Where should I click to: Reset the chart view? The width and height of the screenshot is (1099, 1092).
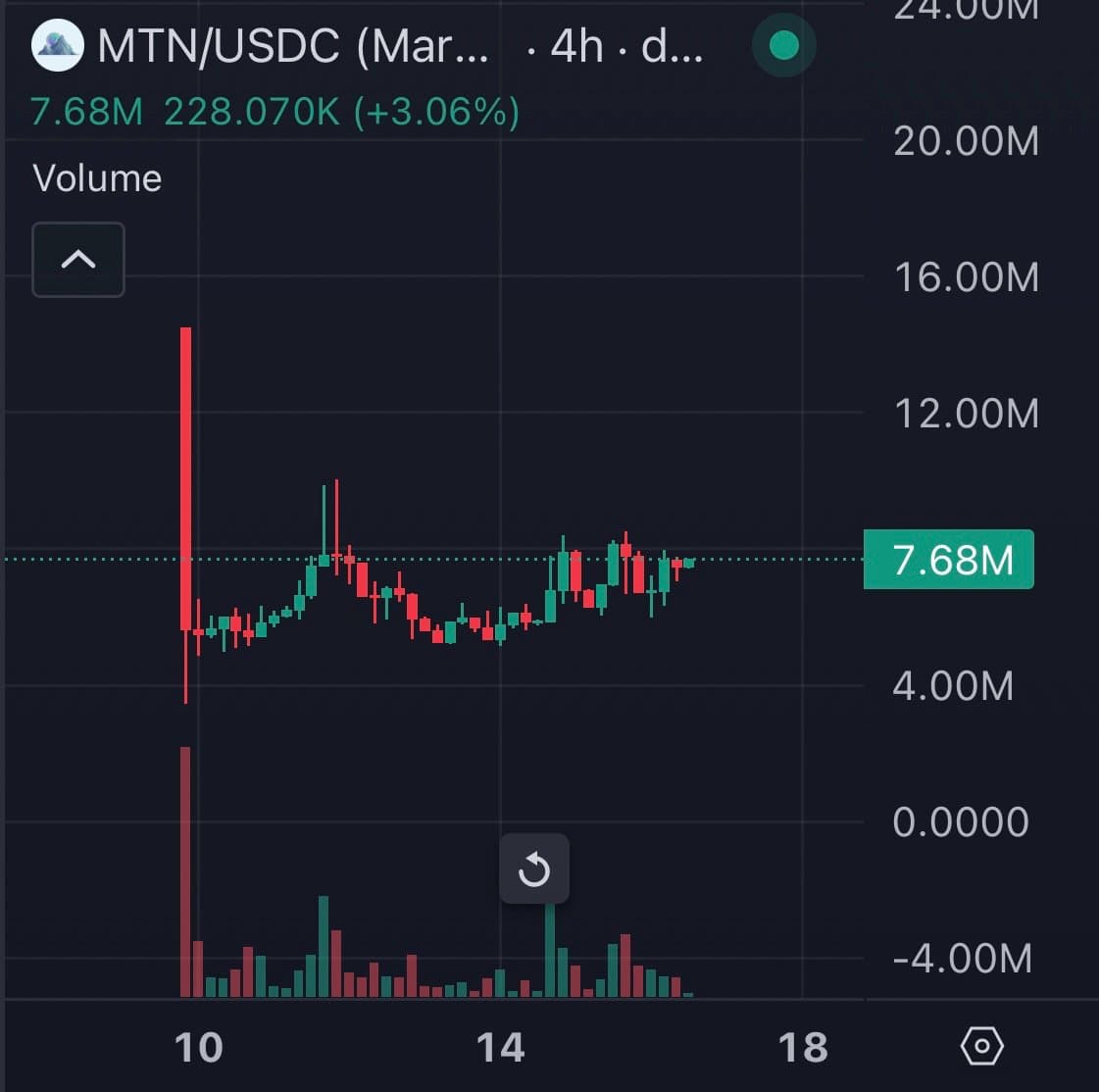534,869
